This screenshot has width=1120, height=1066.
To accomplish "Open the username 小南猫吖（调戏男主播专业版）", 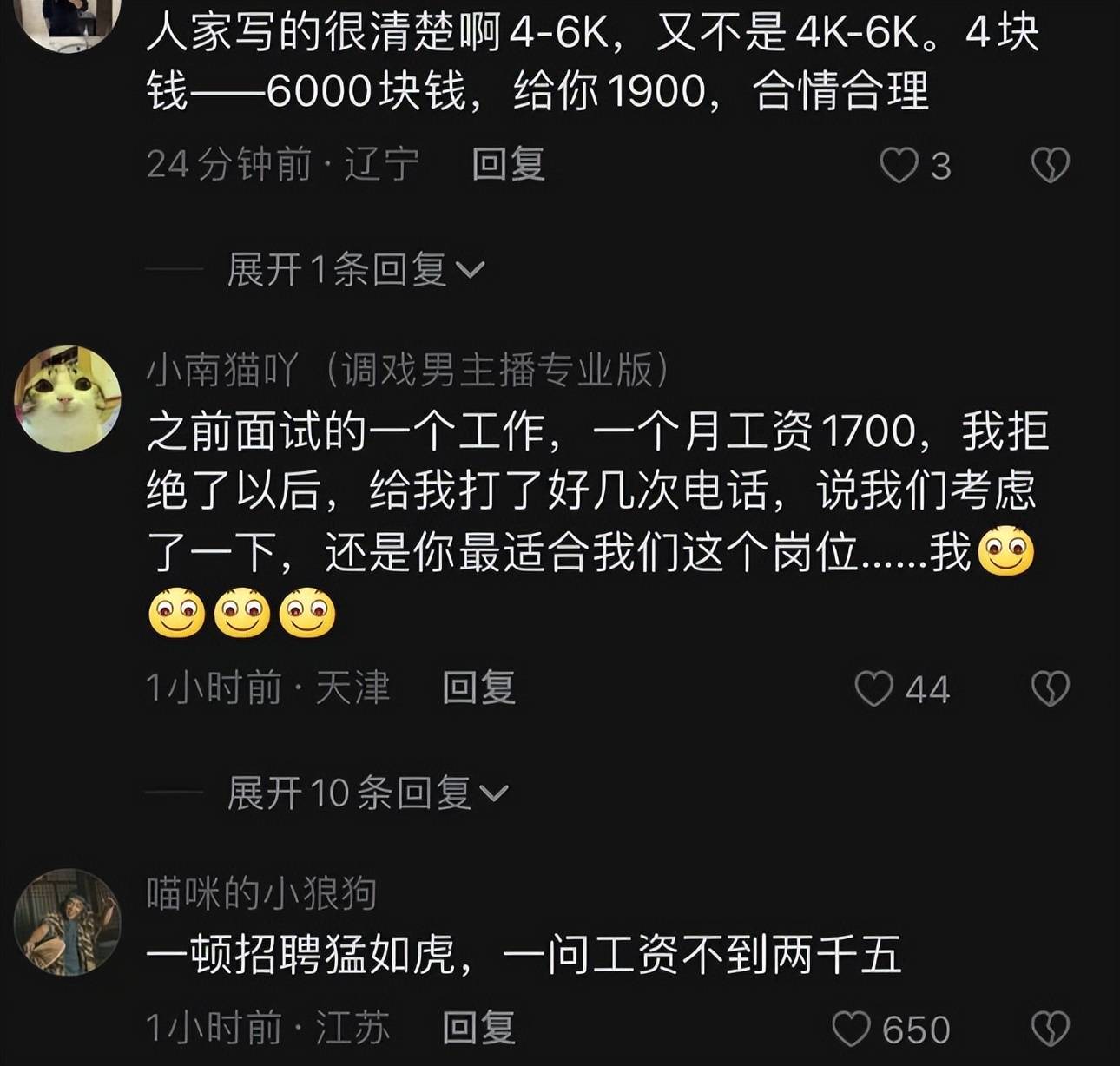I will (x=408, y=370).
